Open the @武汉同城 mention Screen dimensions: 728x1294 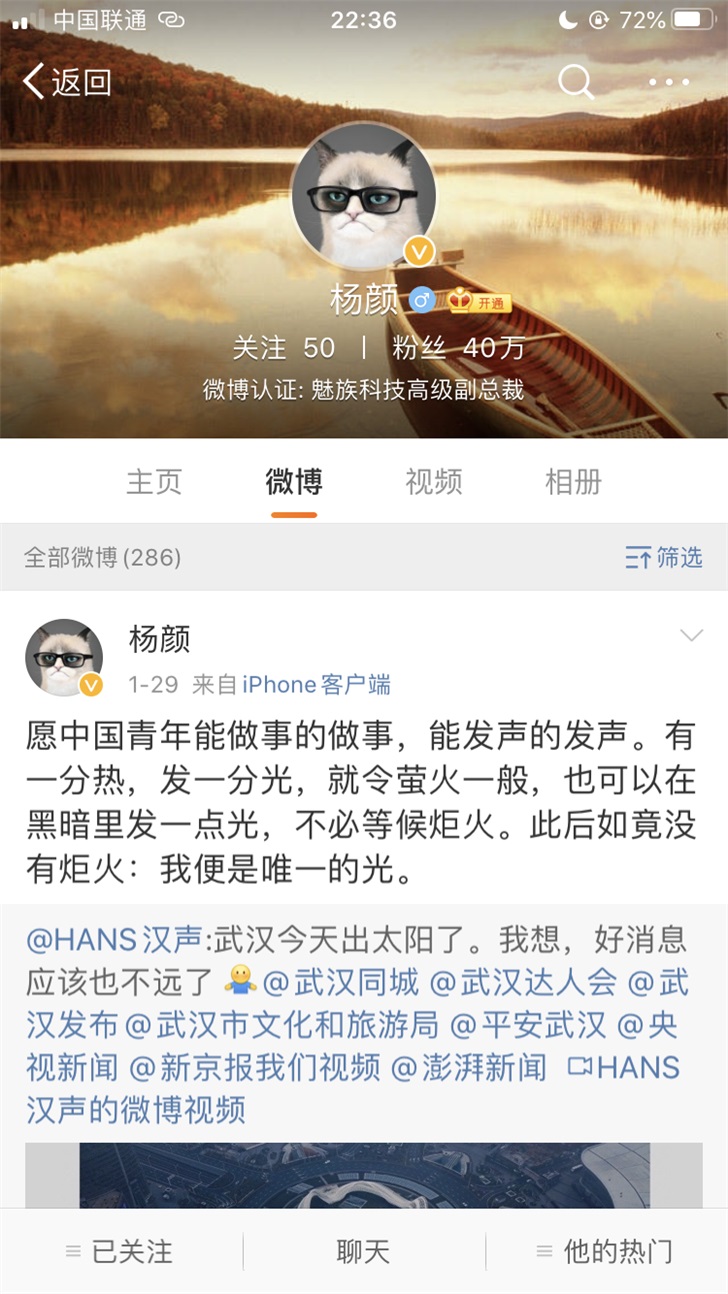pos(342,983)
